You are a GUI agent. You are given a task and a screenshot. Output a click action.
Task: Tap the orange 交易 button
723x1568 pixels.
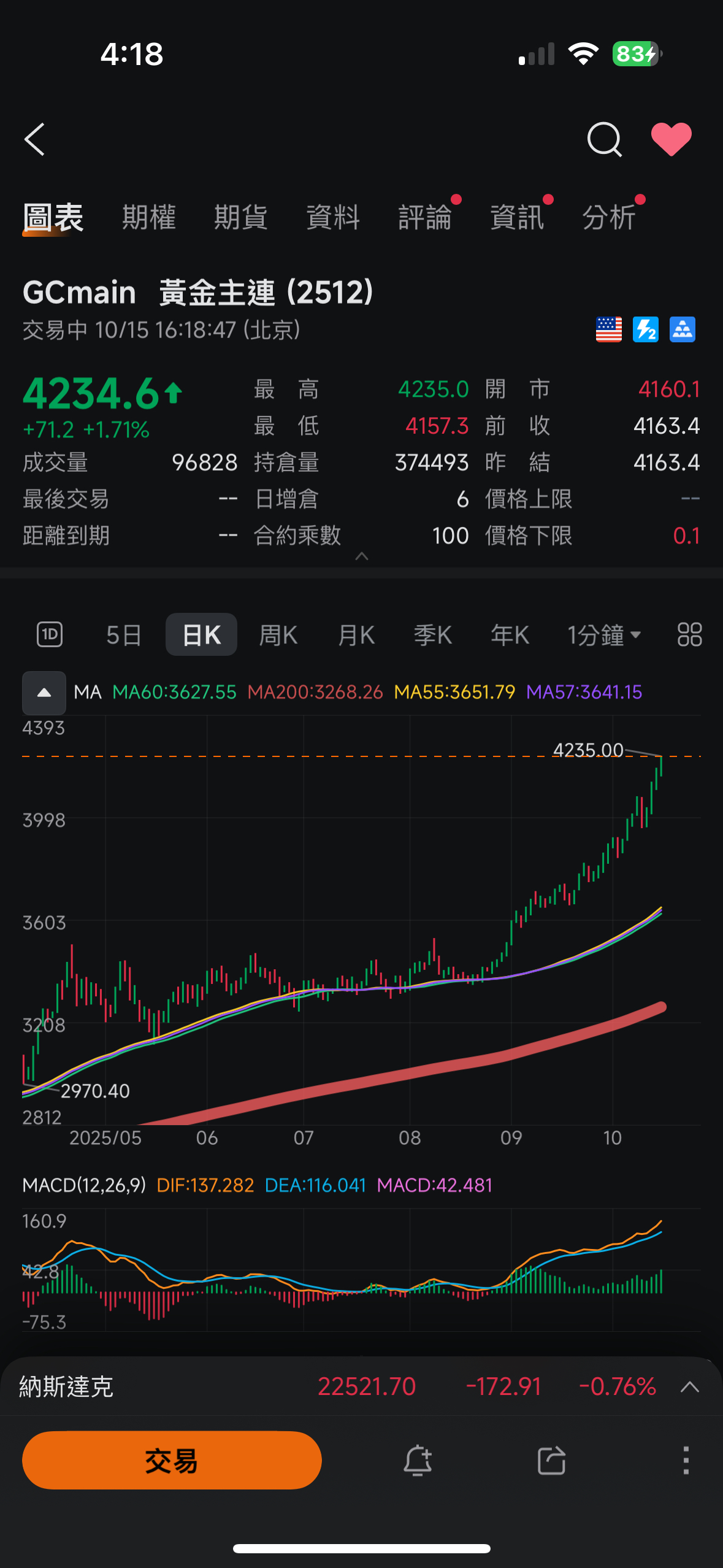coord(172,1460)
